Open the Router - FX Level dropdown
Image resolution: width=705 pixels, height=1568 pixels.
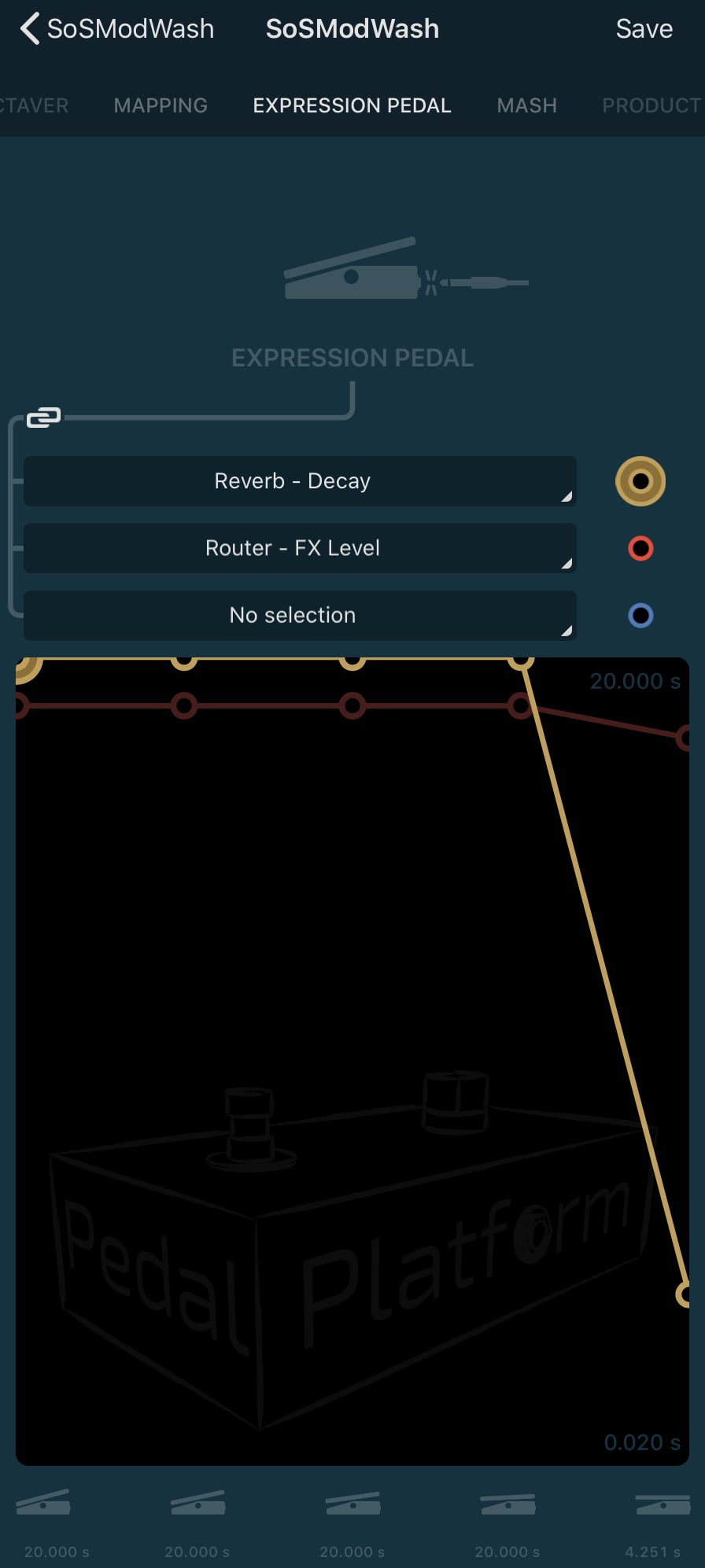(x=300, y=548)
